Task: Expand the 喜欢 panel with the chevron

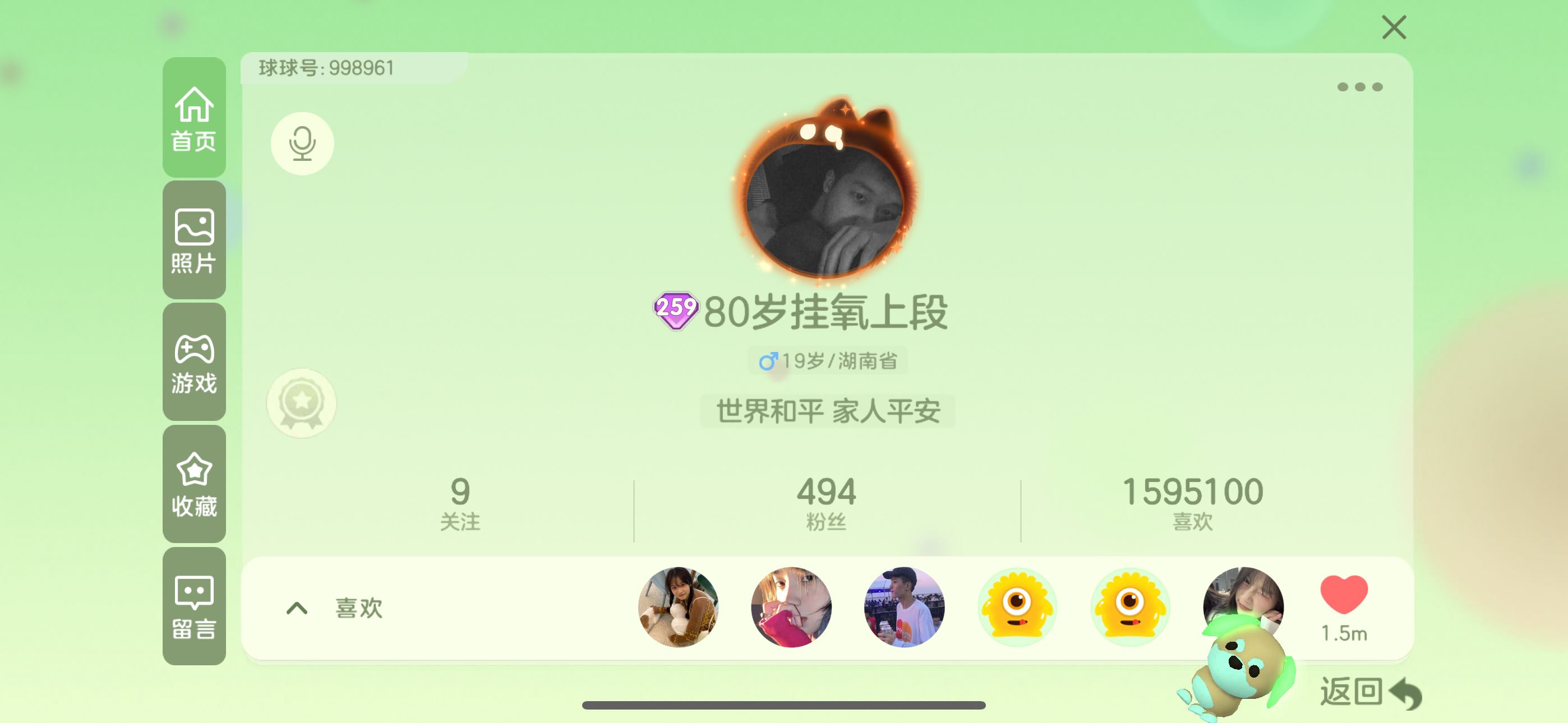Action: tap(297, 608)
